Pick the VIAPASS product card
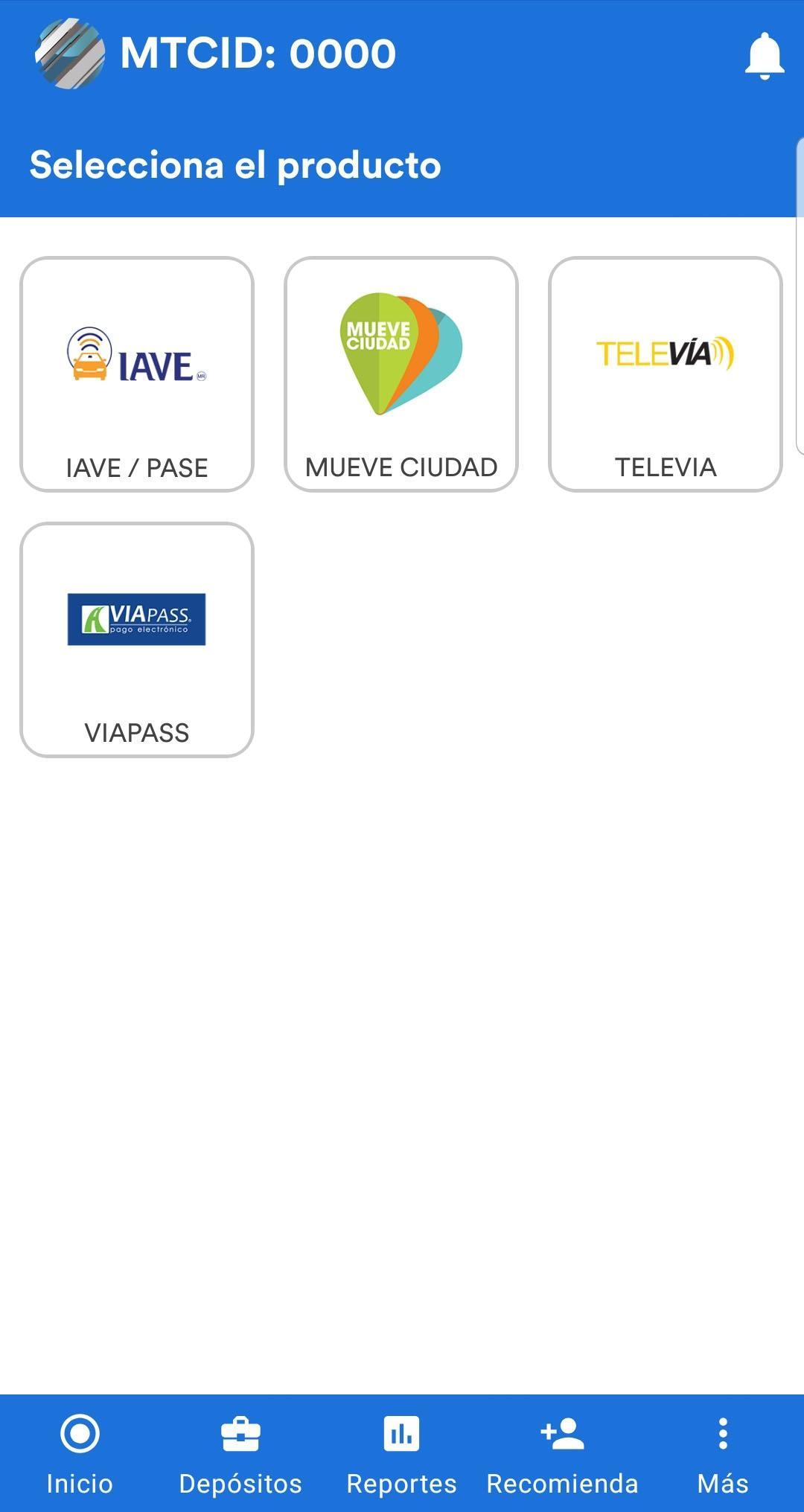The width and height of the screenshot is (804, 1512). (137, 640)
